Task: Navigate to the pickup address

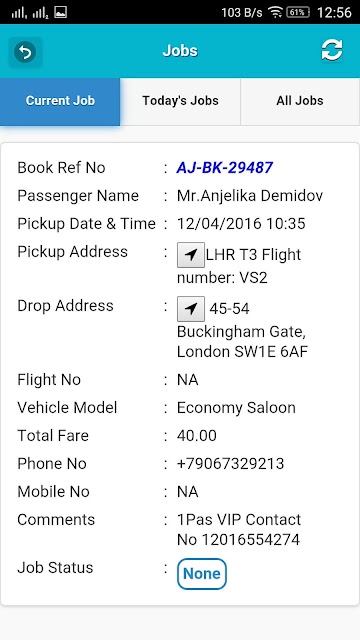Action: (191, 255)
